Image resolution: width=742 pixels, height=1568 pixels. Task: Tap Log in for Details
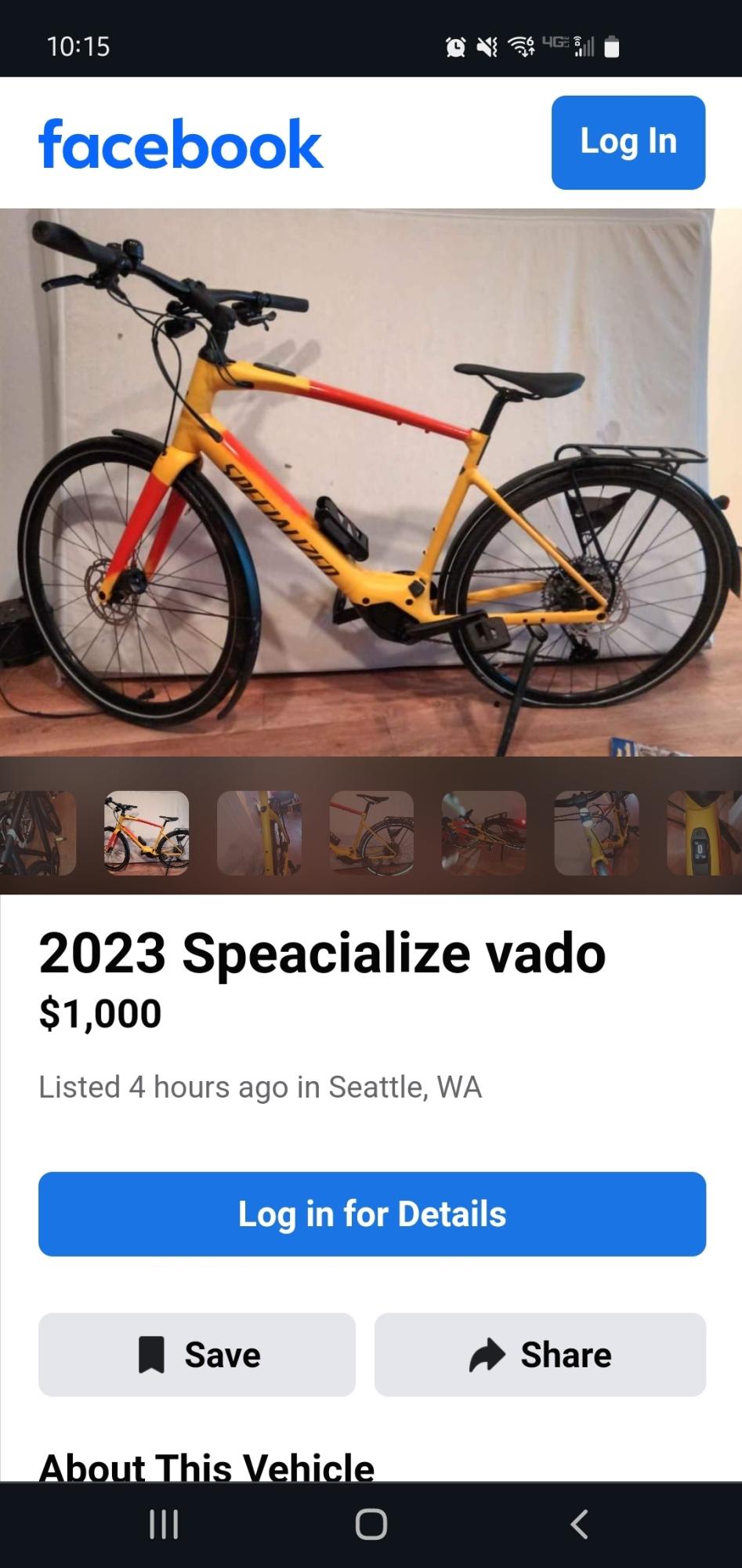[x=371, y=1214]
